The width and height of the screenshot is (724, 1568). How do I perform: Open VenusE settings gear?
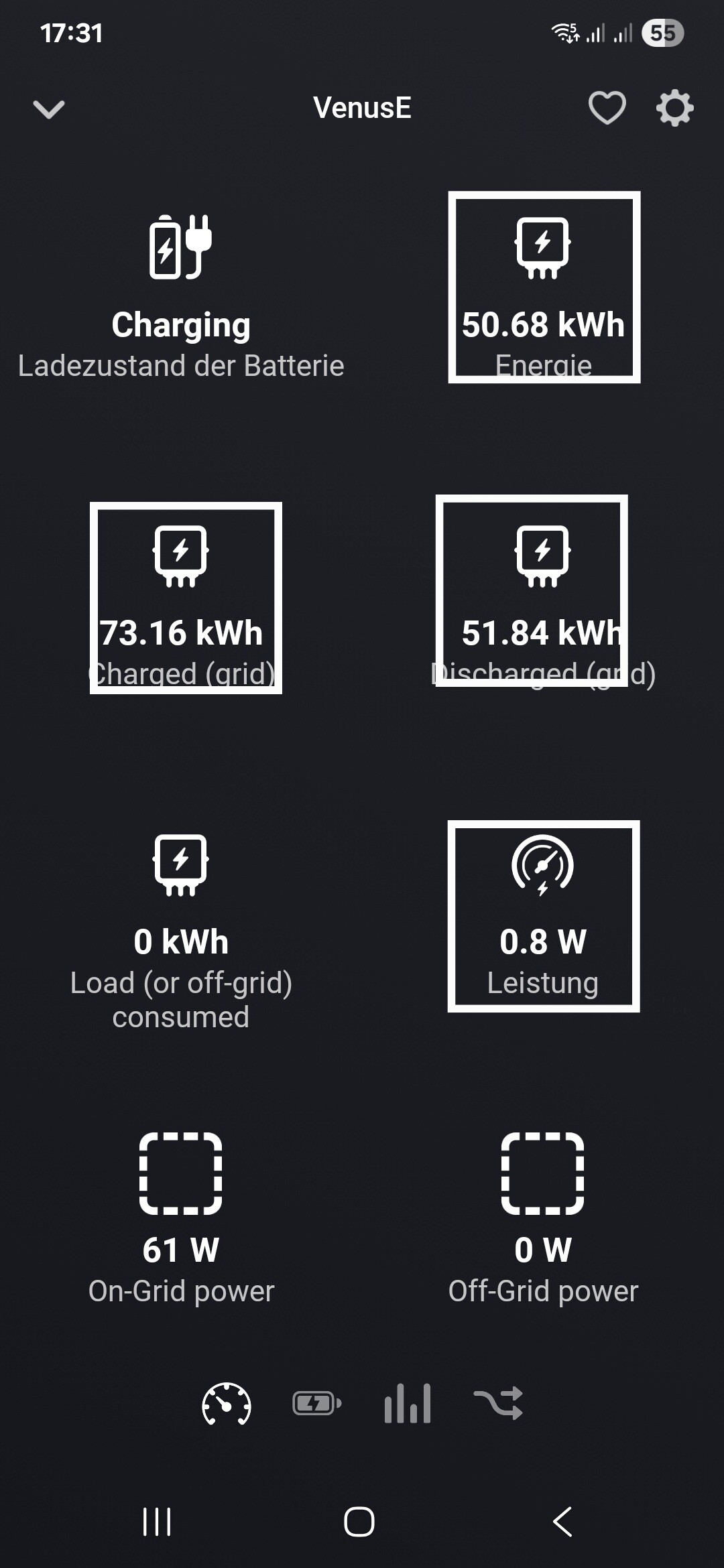pyautogui.click(x=674, y=108)
